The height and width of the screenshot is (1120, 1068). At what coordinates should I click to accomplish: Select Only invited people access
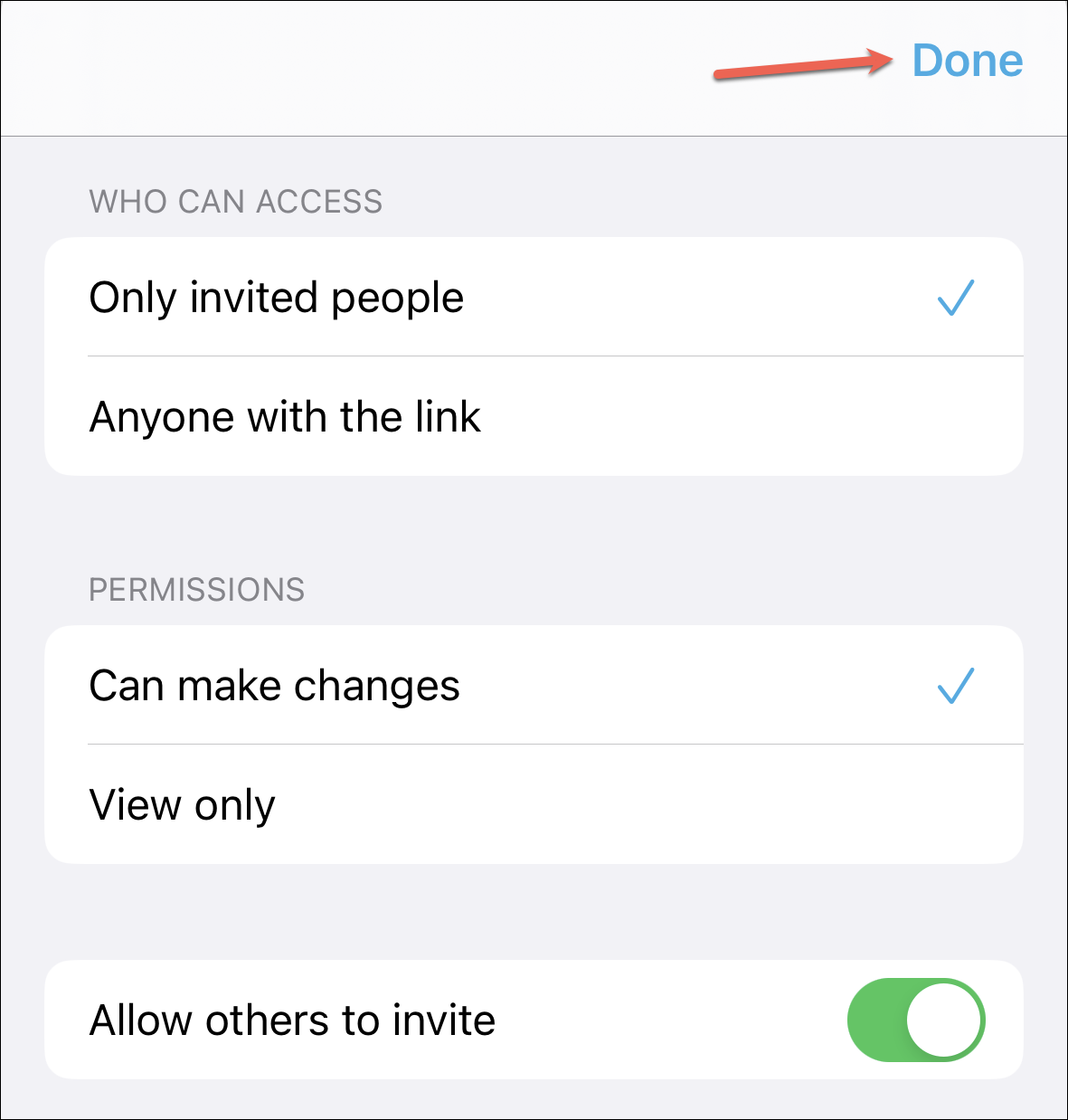[x=534, y=298]
